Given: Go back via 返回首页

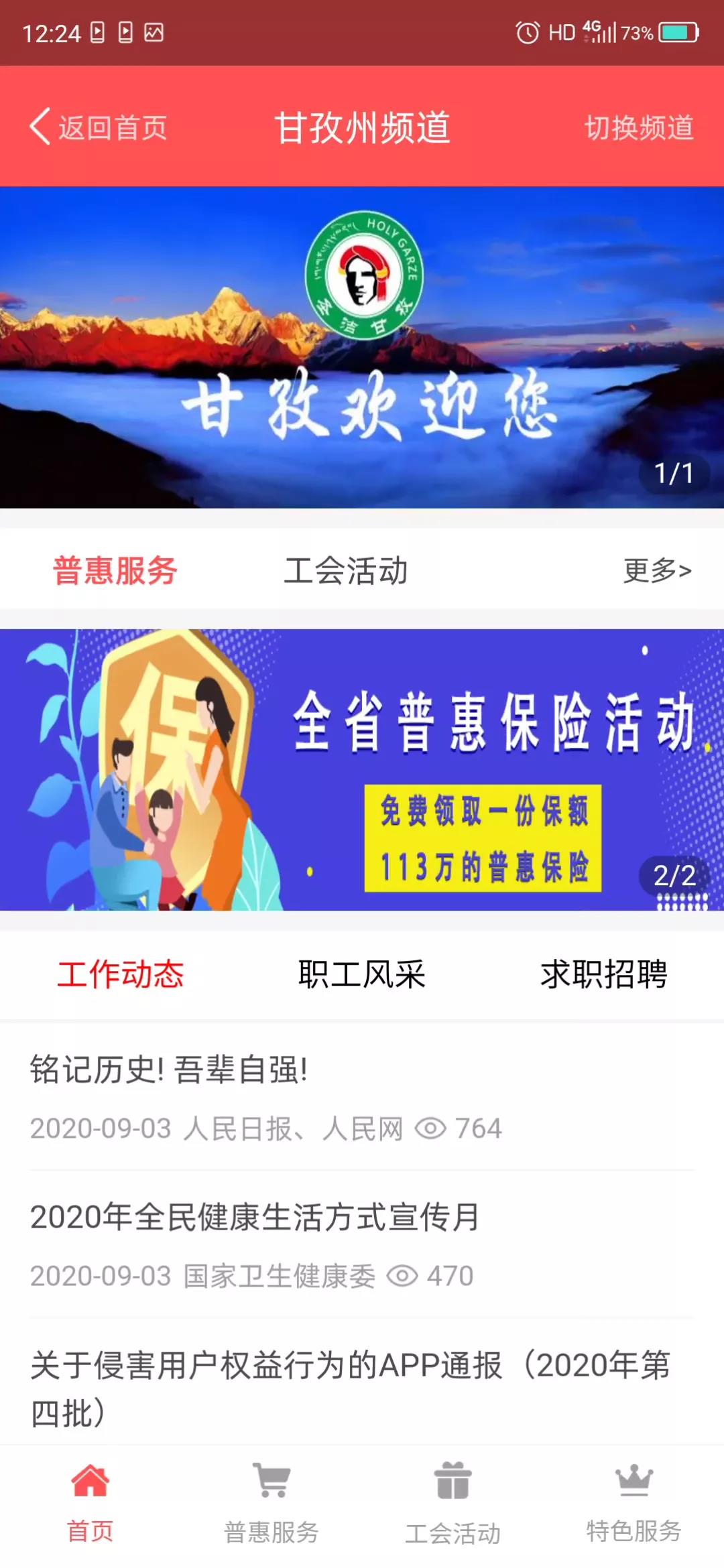Looking at the screenshot, I should pos(99,127).
